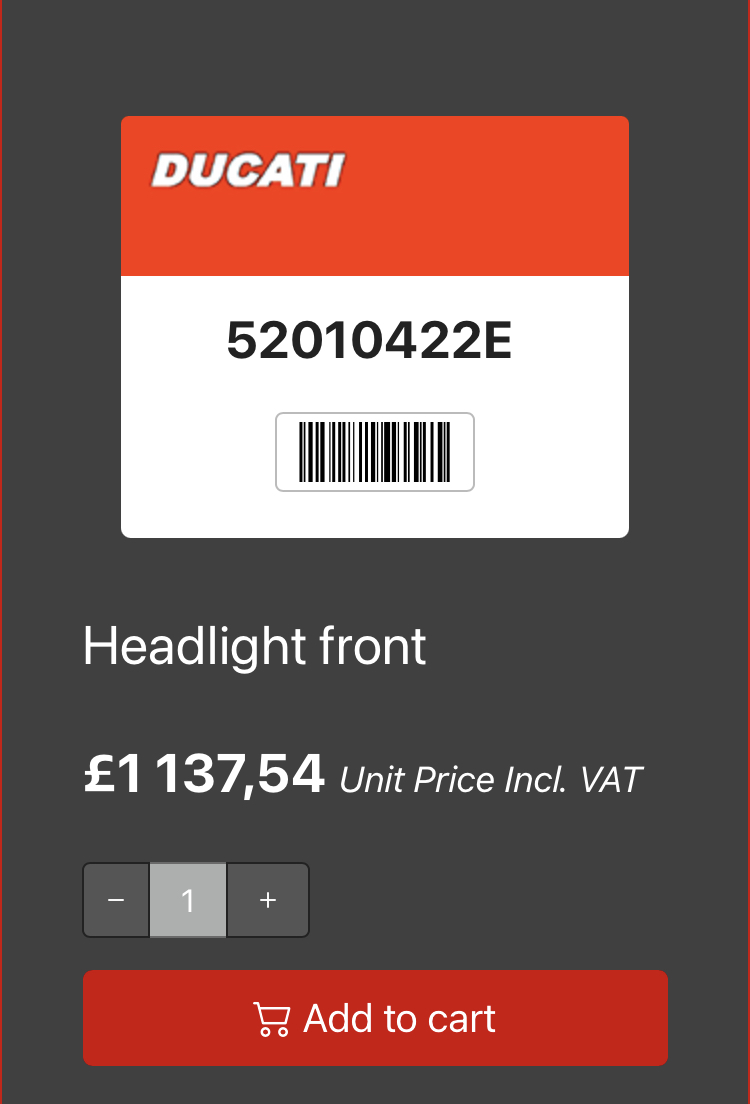The width and height of the screenshot is (750, 1104).
Task: Decrease quantity with the minus button
Action: (116, 900)
